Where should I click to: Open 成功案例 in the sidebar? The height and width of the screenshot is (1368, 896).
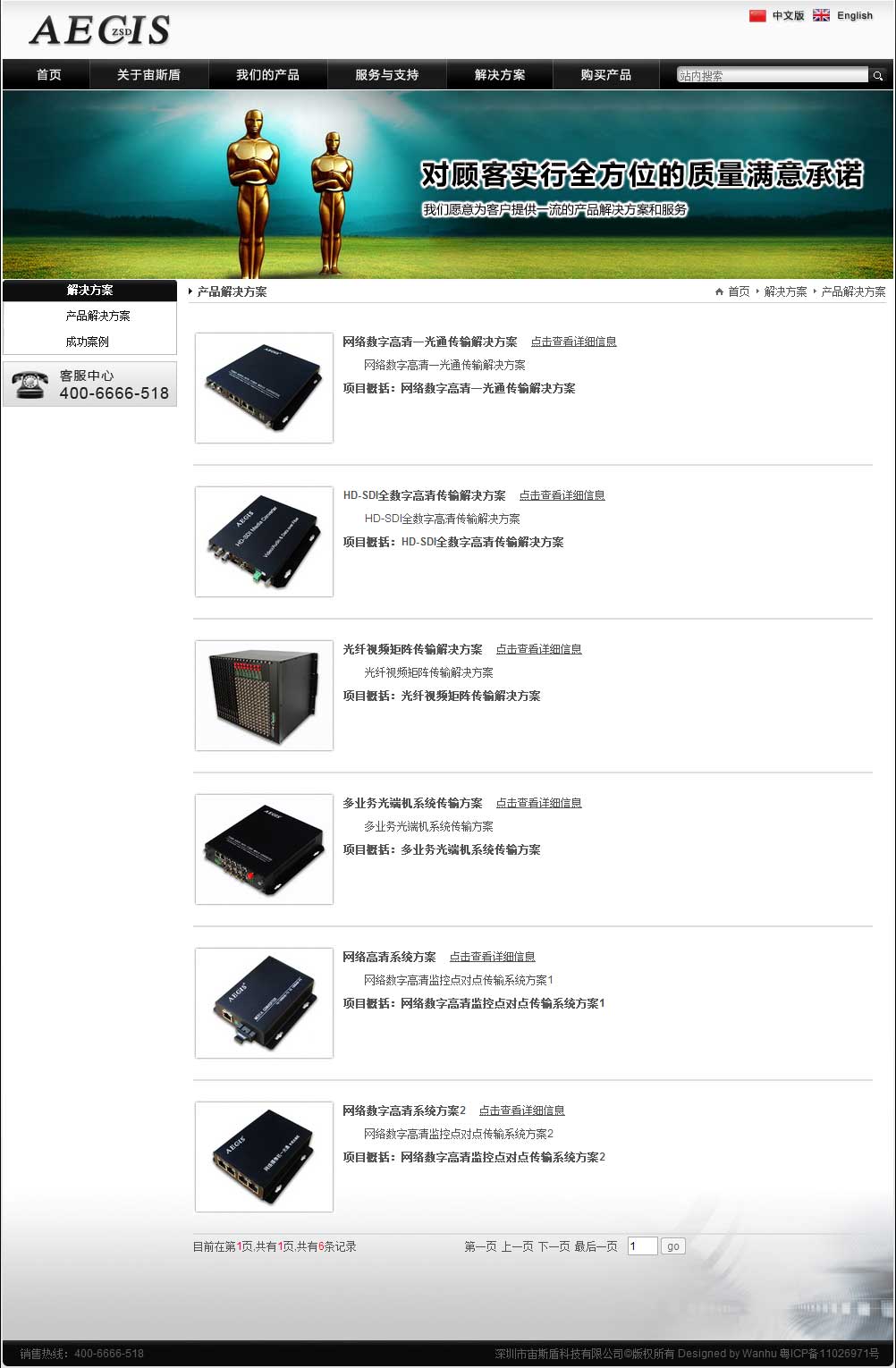tap(87, 342)
